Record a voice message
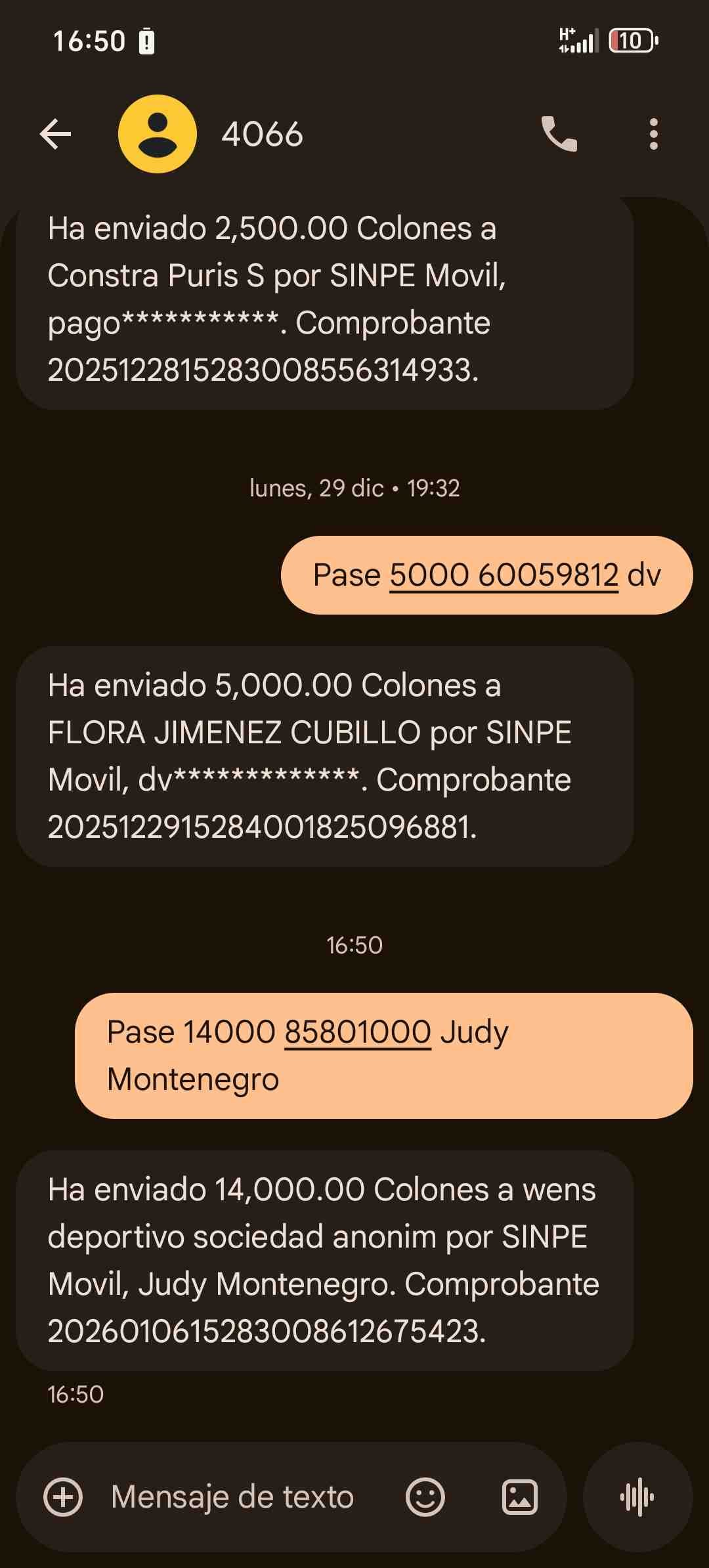 637,1497
